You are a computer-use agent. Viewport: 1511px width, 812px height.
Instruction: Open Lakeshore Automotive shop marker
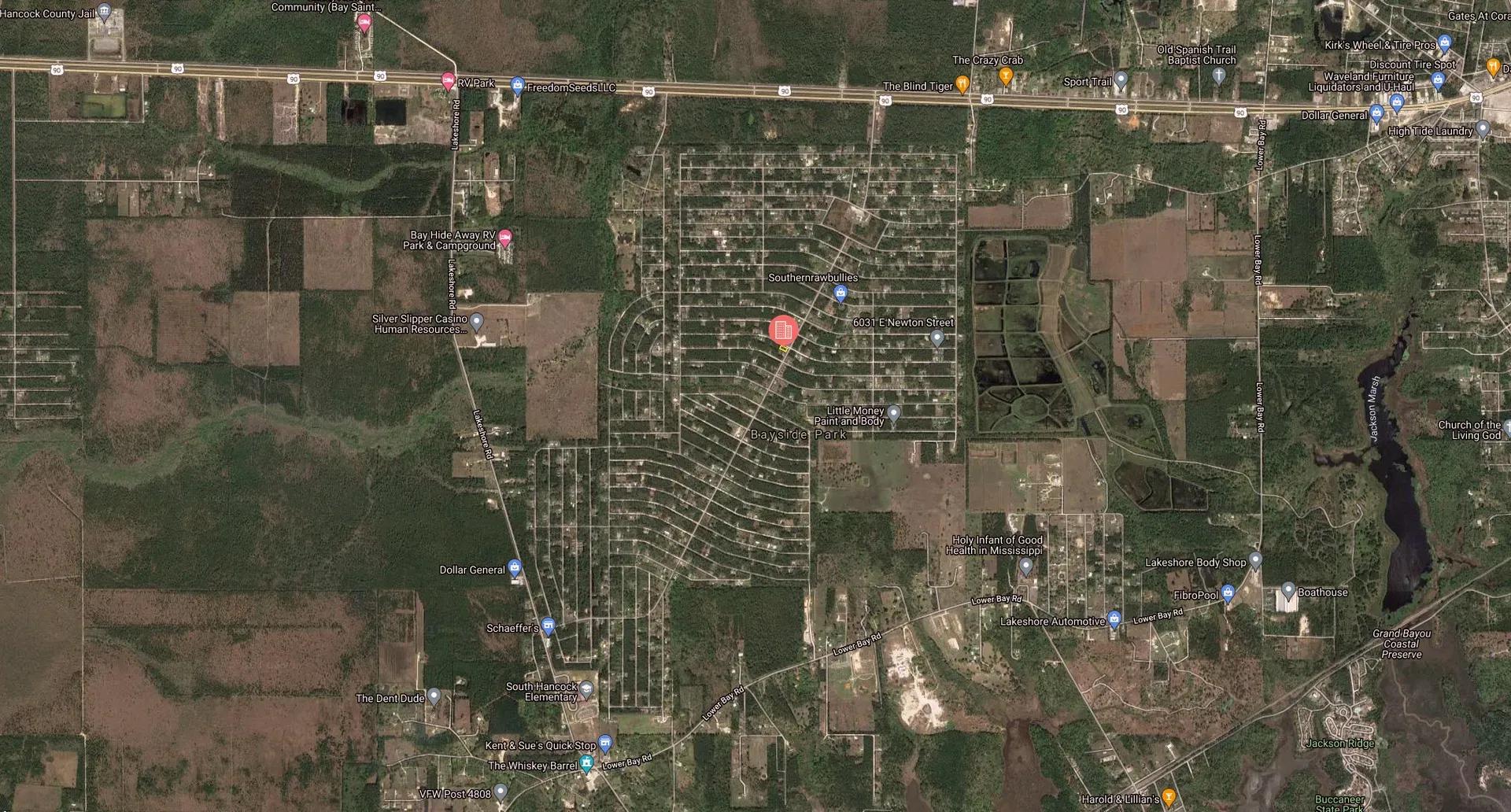point(1114,618)
